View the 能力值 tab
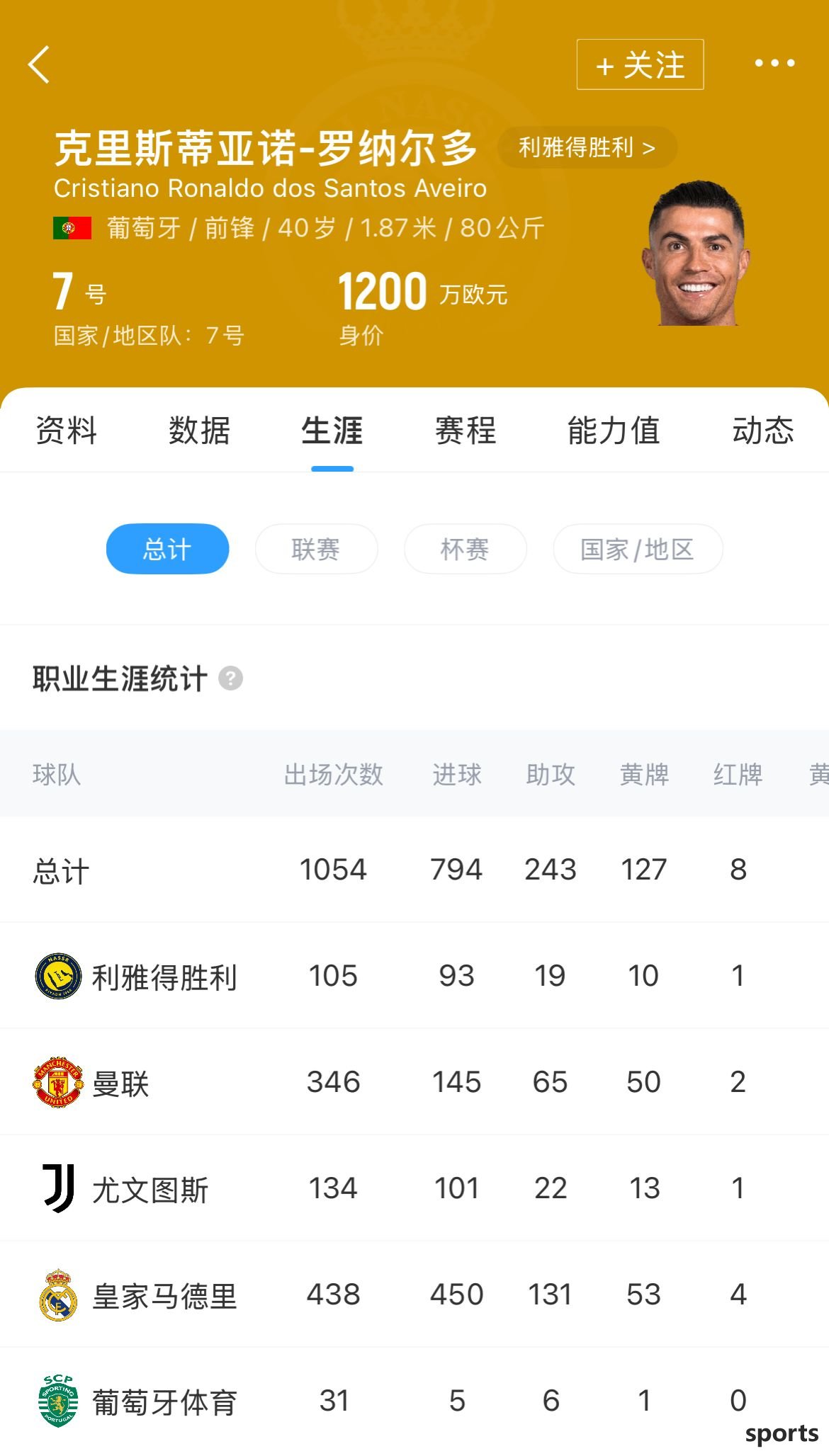829x1456 pixels. tap(614, 431)
